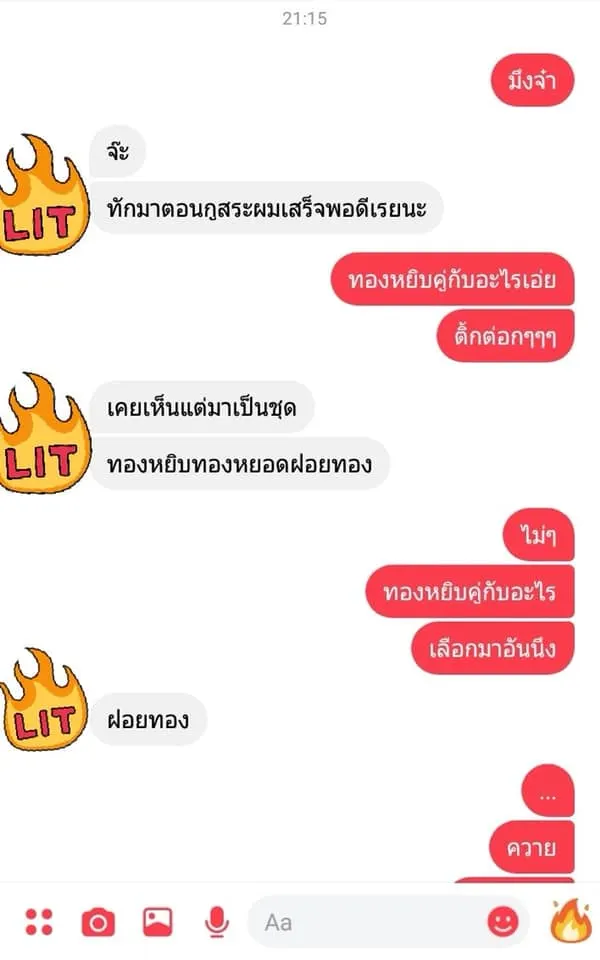Focus the Aa message input field

click(370, 922)
